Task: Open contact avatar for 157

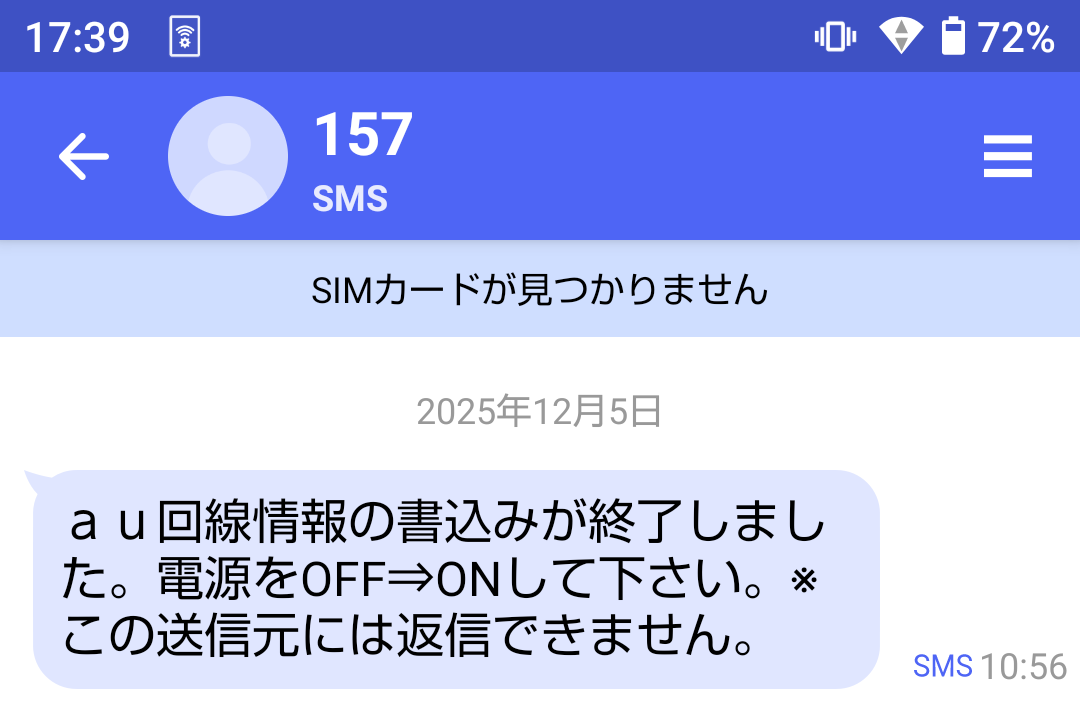Action: (x=228, y=157)
